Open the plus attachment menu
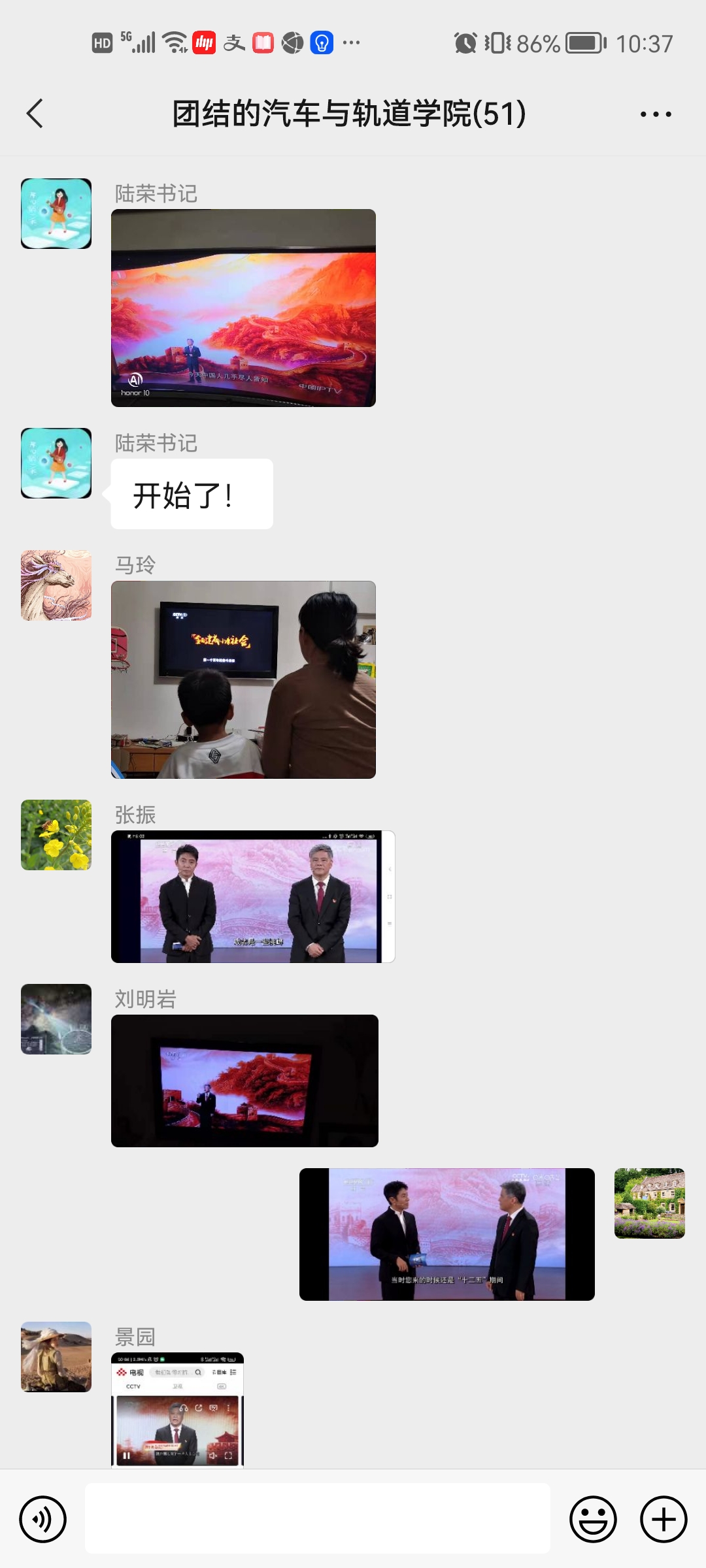The width and height of the screenshot is (706, 1568). click(x=663, y=1519)
